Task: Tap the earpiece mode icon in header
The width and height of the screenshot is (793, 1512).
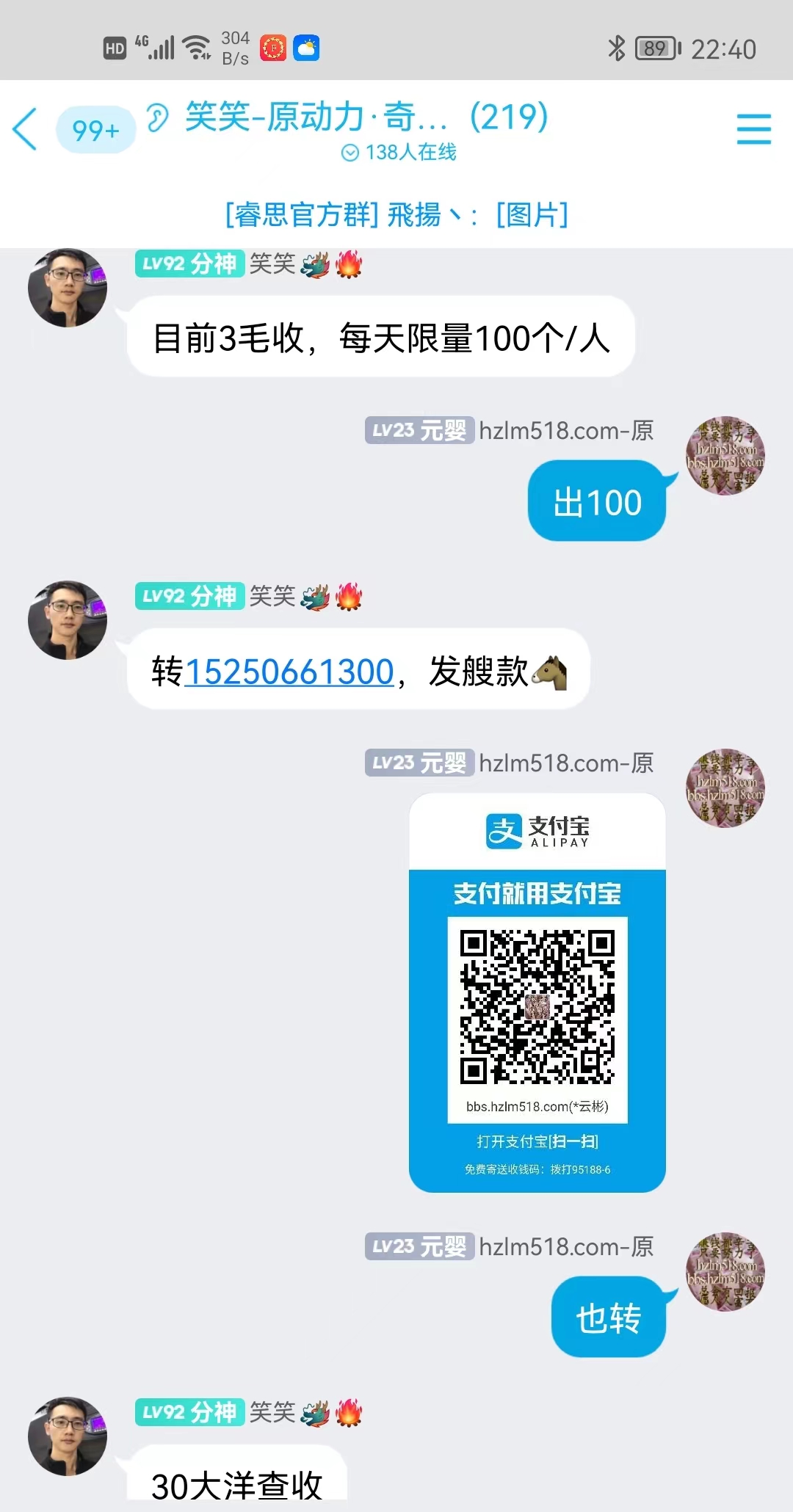Action: point(157,117)
